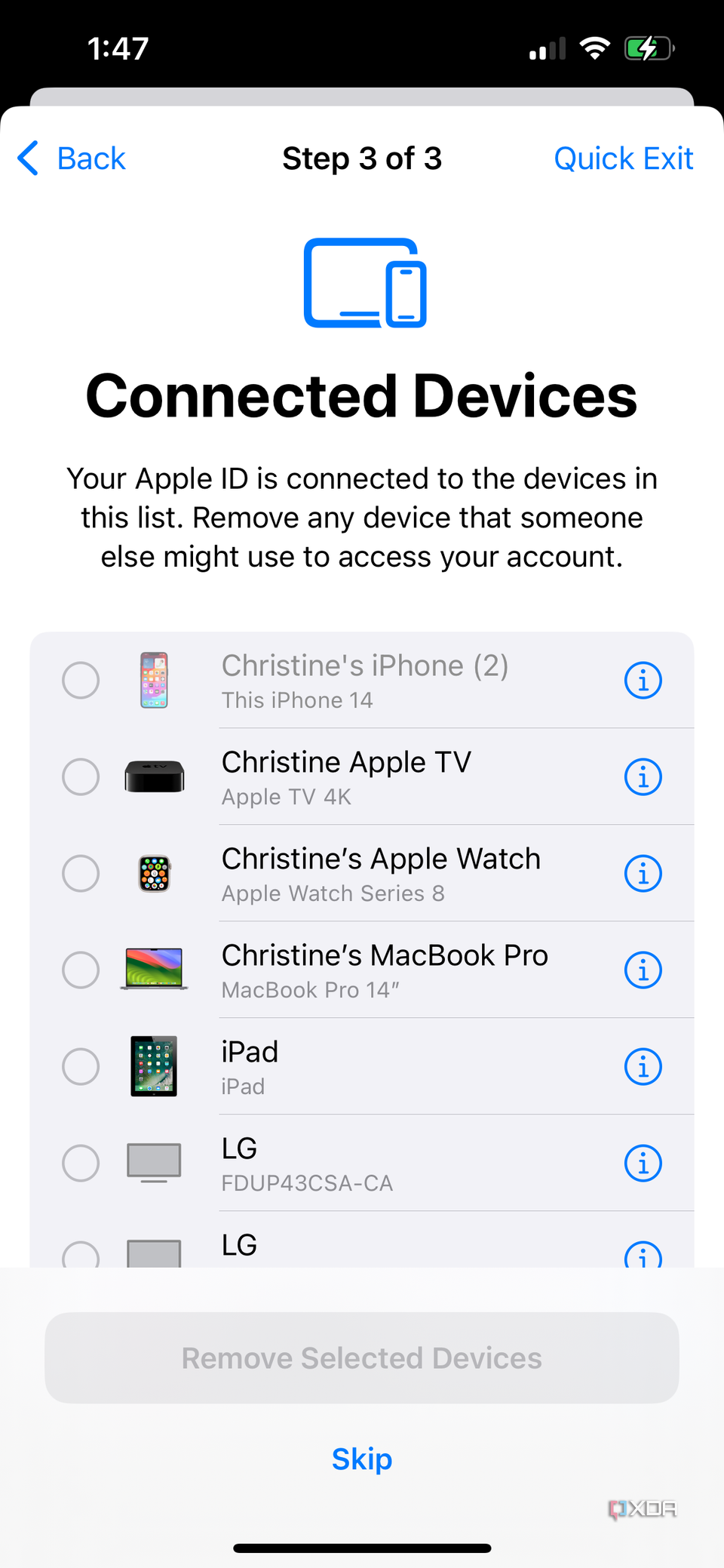Tap the Wi-Fi icon in the status bar
The image size is (724, 1568).
tap(594, 48)
